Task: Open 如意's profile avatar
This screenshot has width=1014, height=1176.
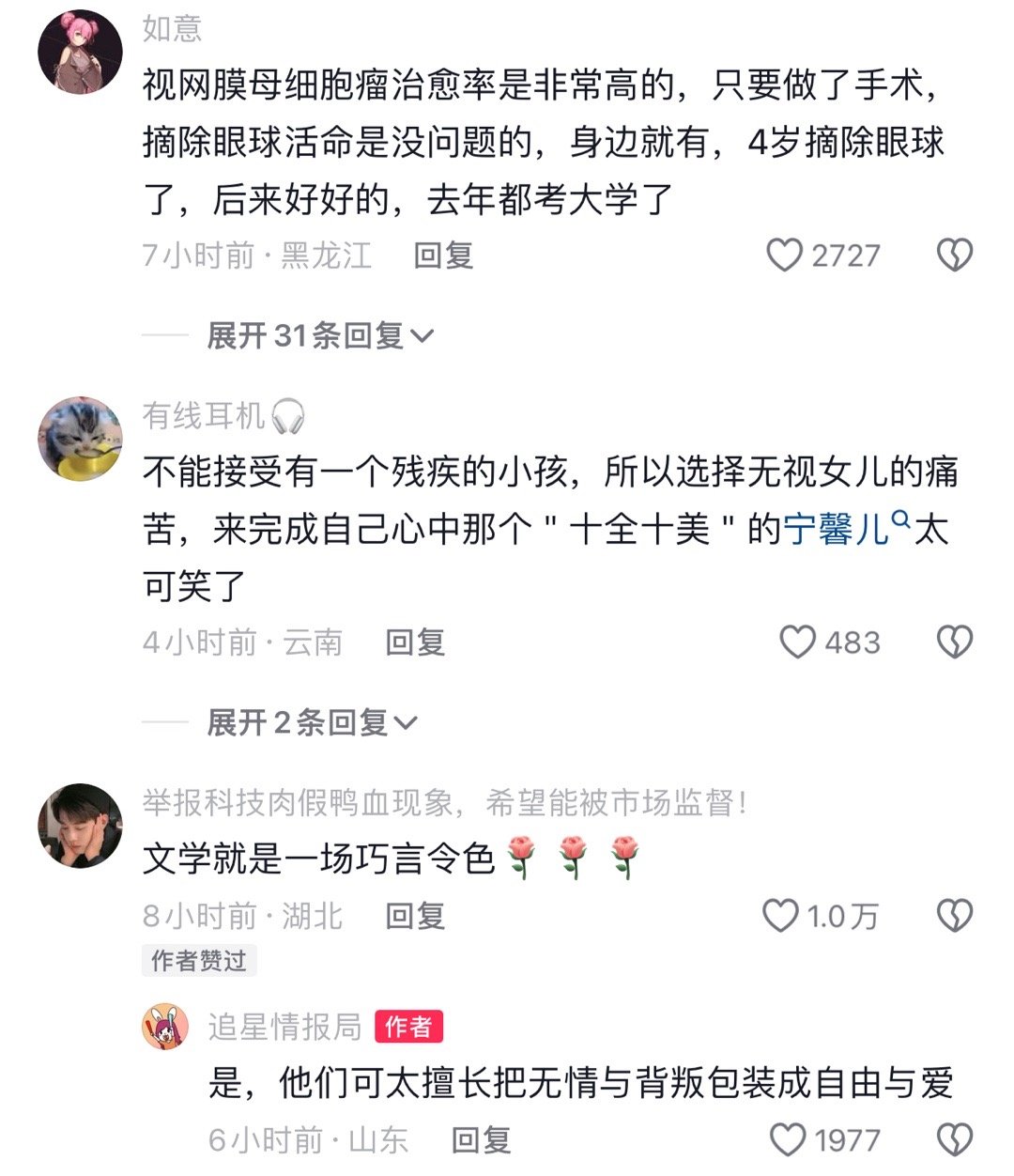Action: (x=81, y=53)
